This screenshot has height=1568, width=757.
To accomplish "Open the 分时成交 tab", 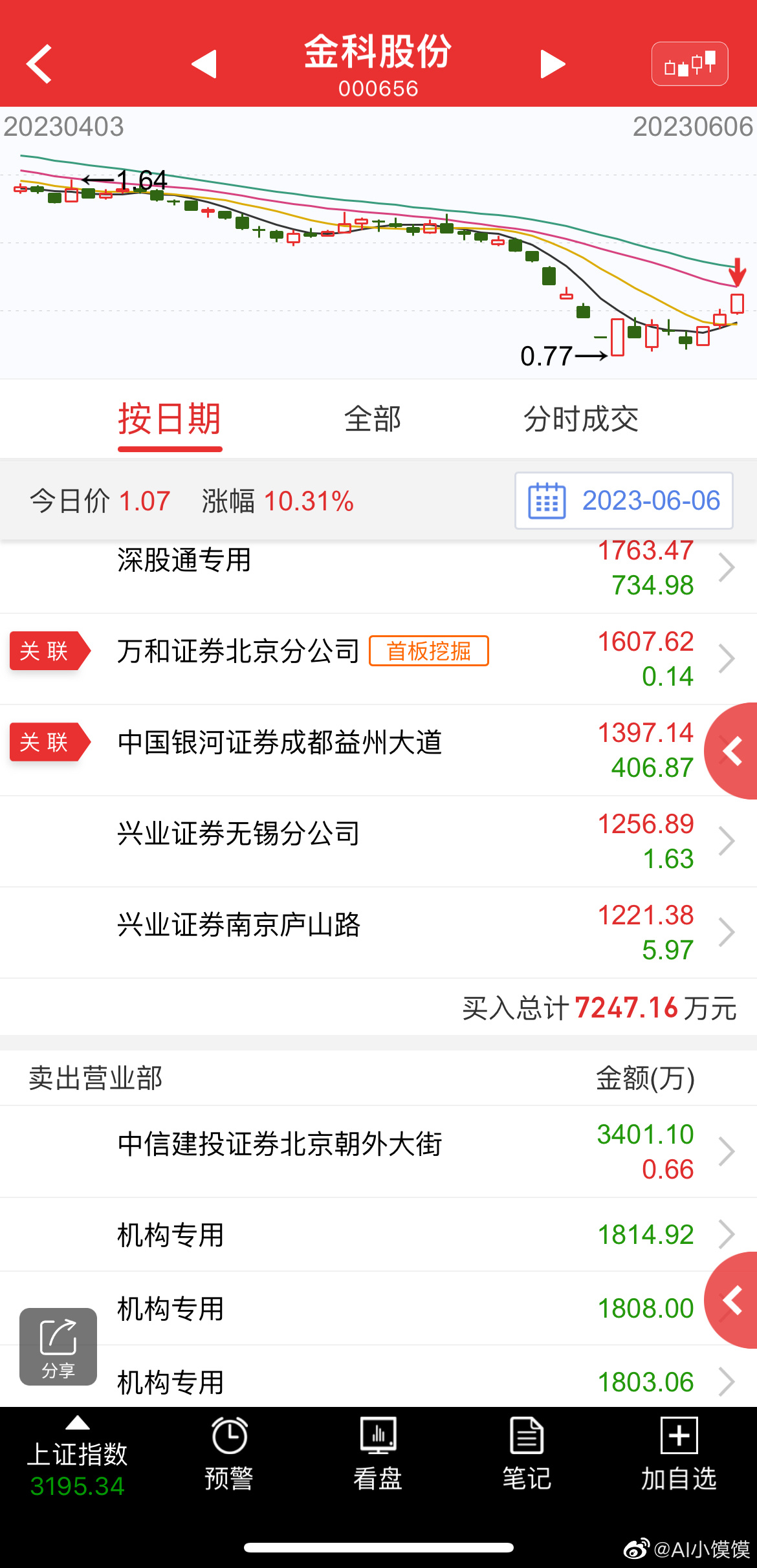I will (580, 419).
